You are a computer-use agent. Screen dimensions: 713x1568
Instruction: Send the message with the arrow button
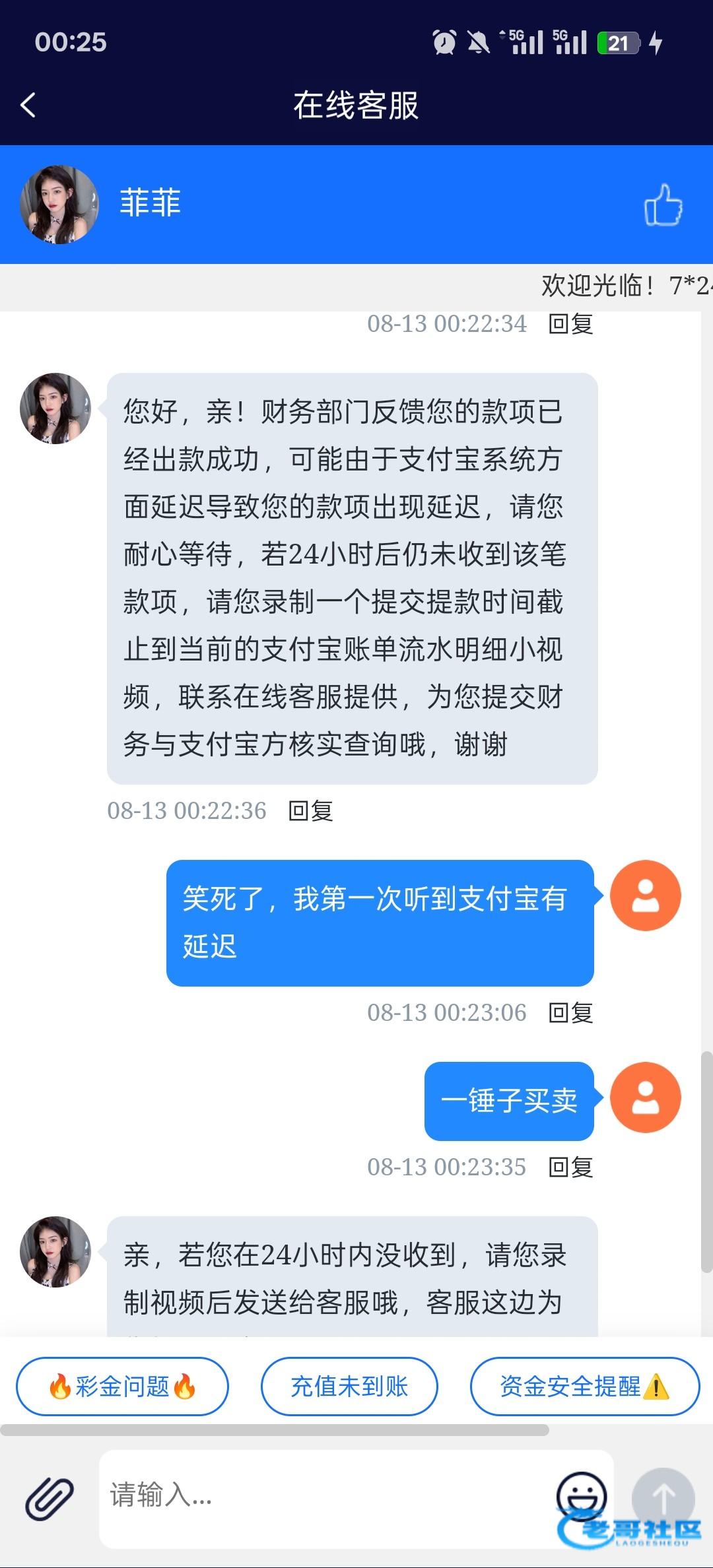663,1497
